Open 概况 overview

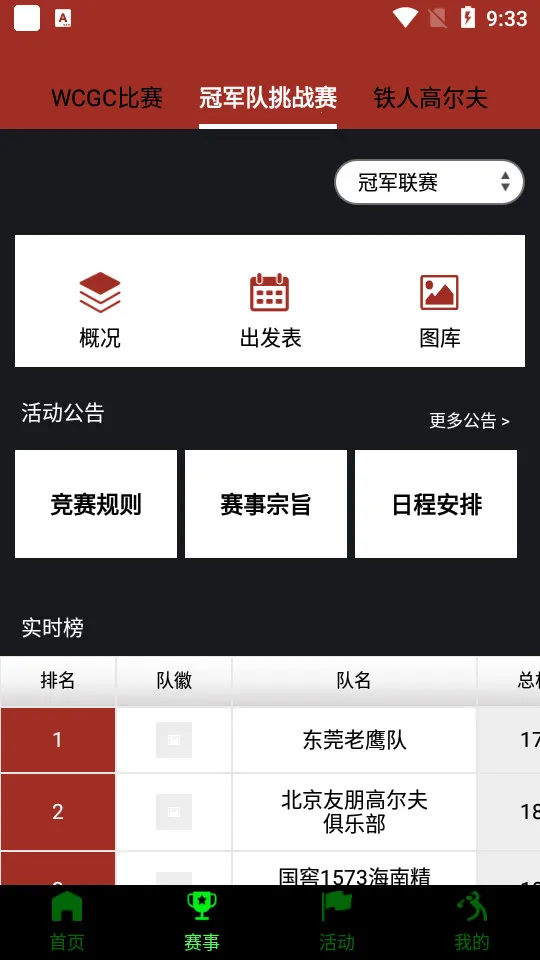100,310
